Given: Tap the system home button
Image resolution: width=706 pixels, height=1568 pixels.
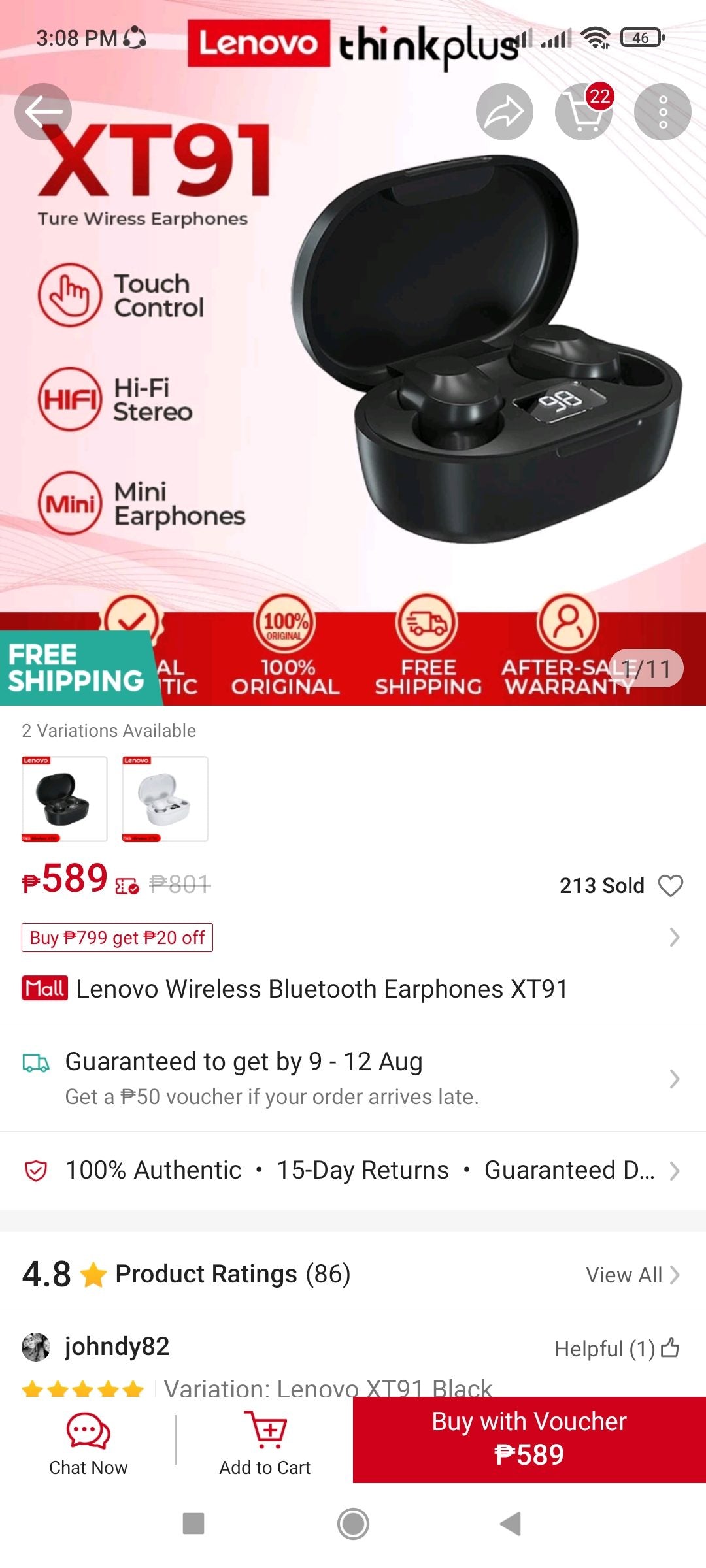Looking at the screenshot, I should [x=353, y=1524].
